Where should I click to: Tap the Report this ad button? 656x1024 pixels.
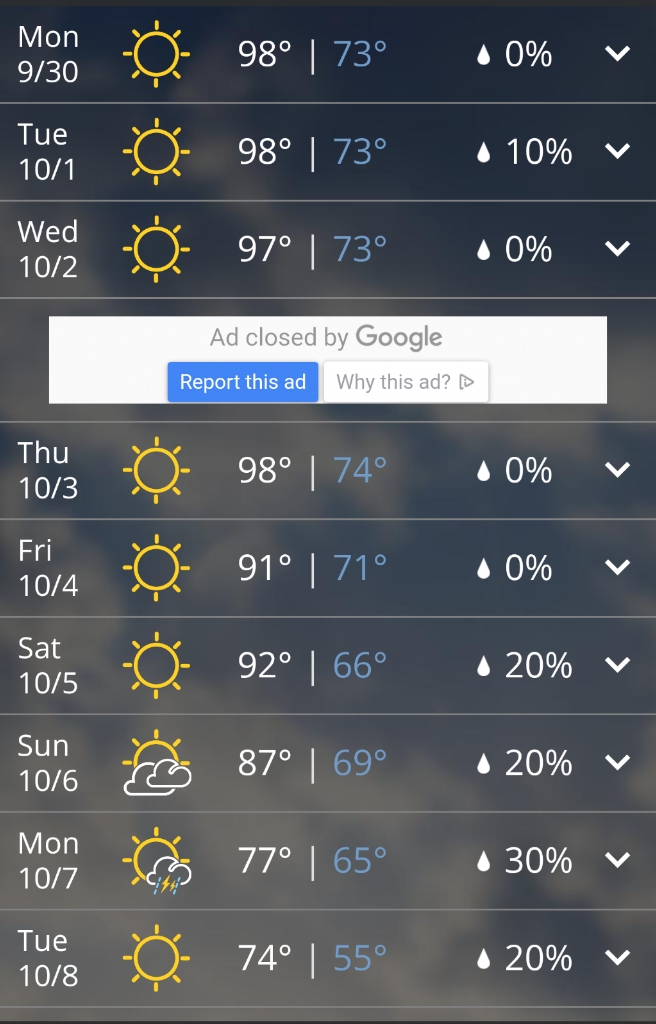point(243,382)
